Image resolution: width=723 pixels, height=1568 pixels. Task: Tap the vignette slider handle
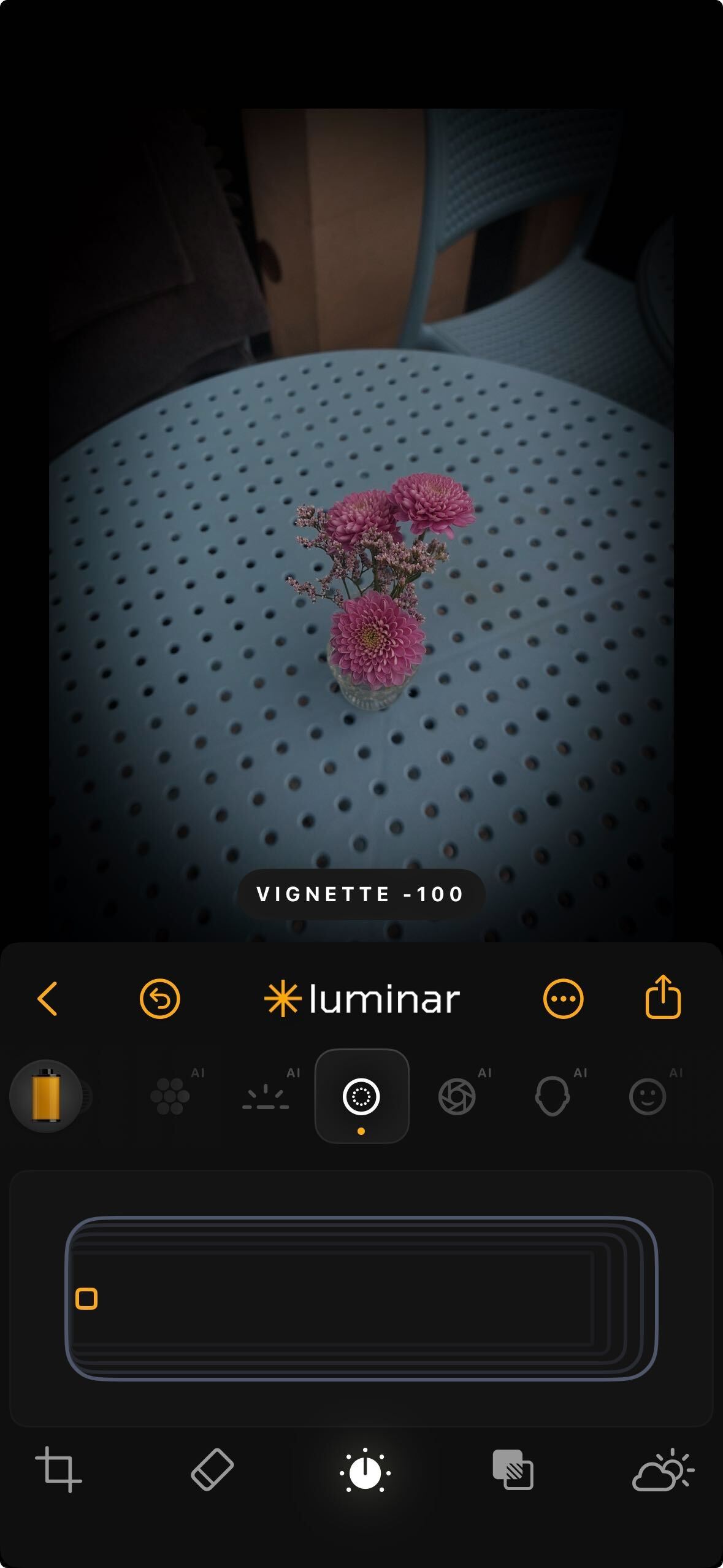pyautogui.click(x=86, y=1299)
